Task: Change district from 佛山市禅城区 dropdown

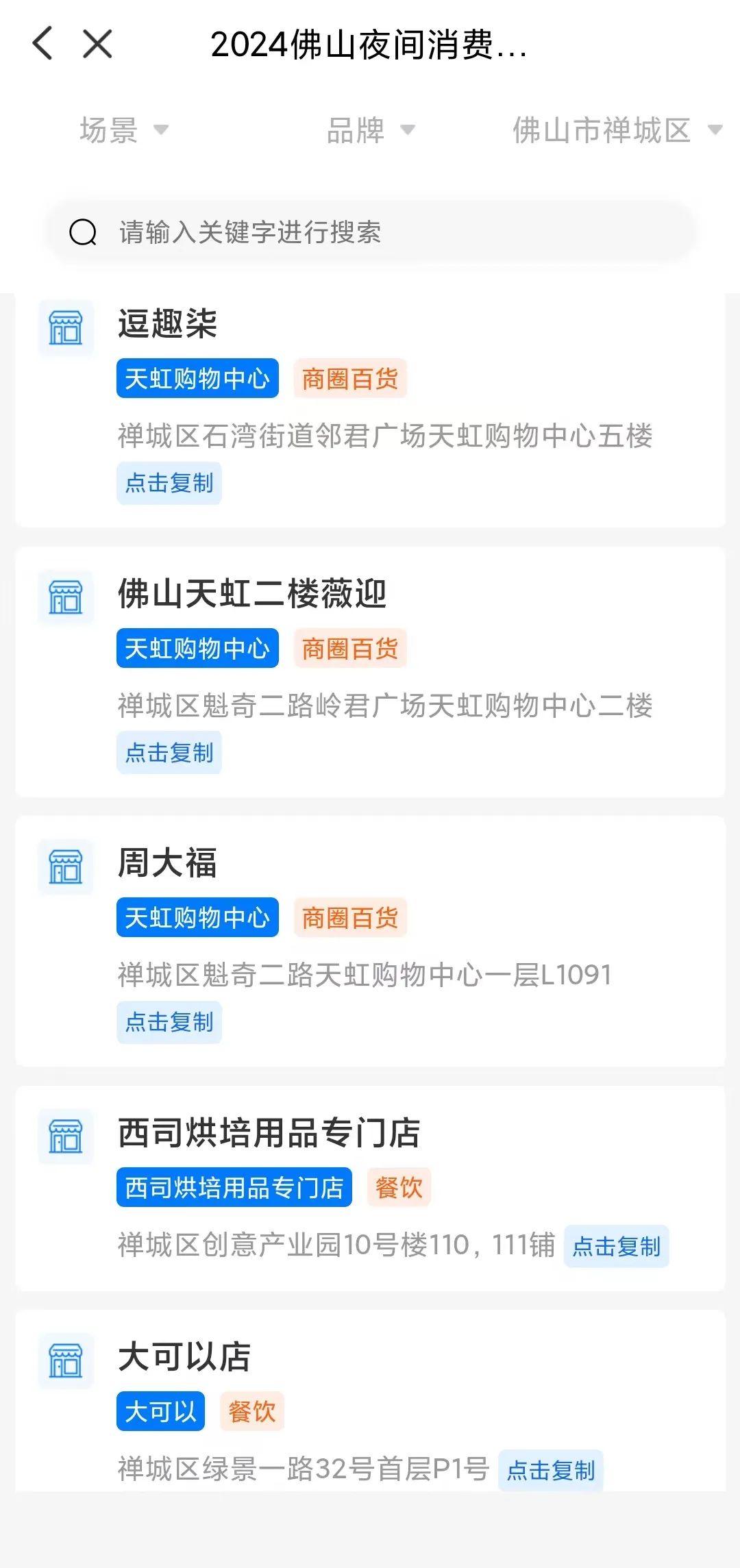Action: pos(617,130)
